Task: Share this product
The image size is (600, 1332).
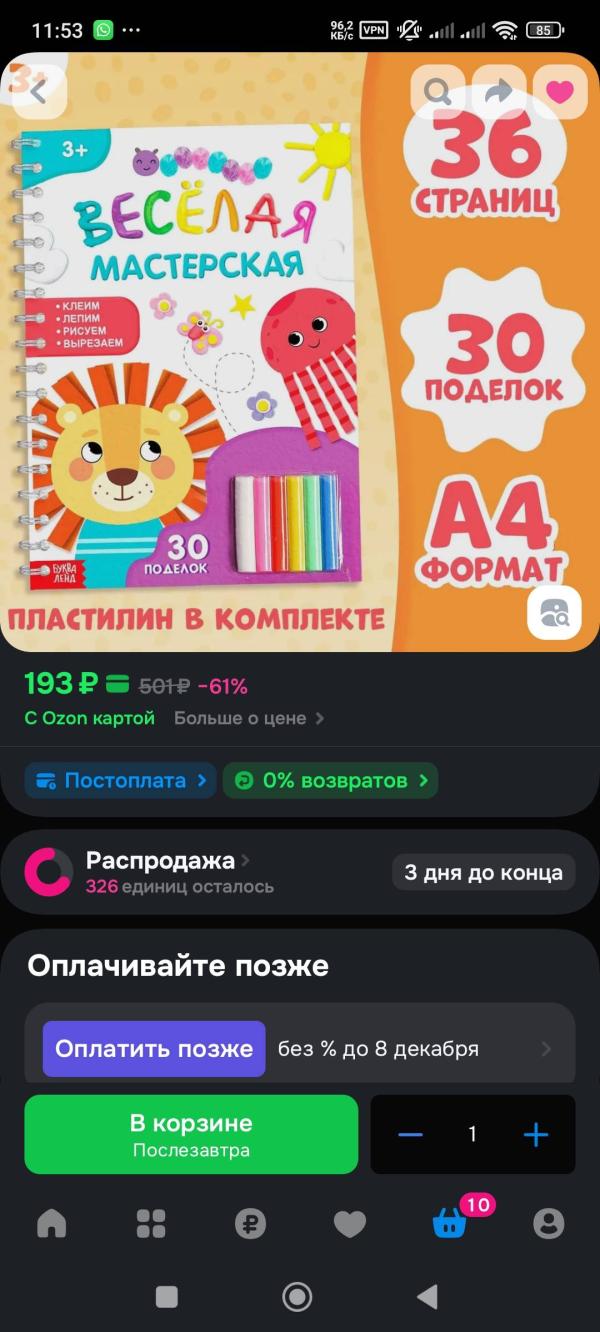Action: click(x=498, y=91)
